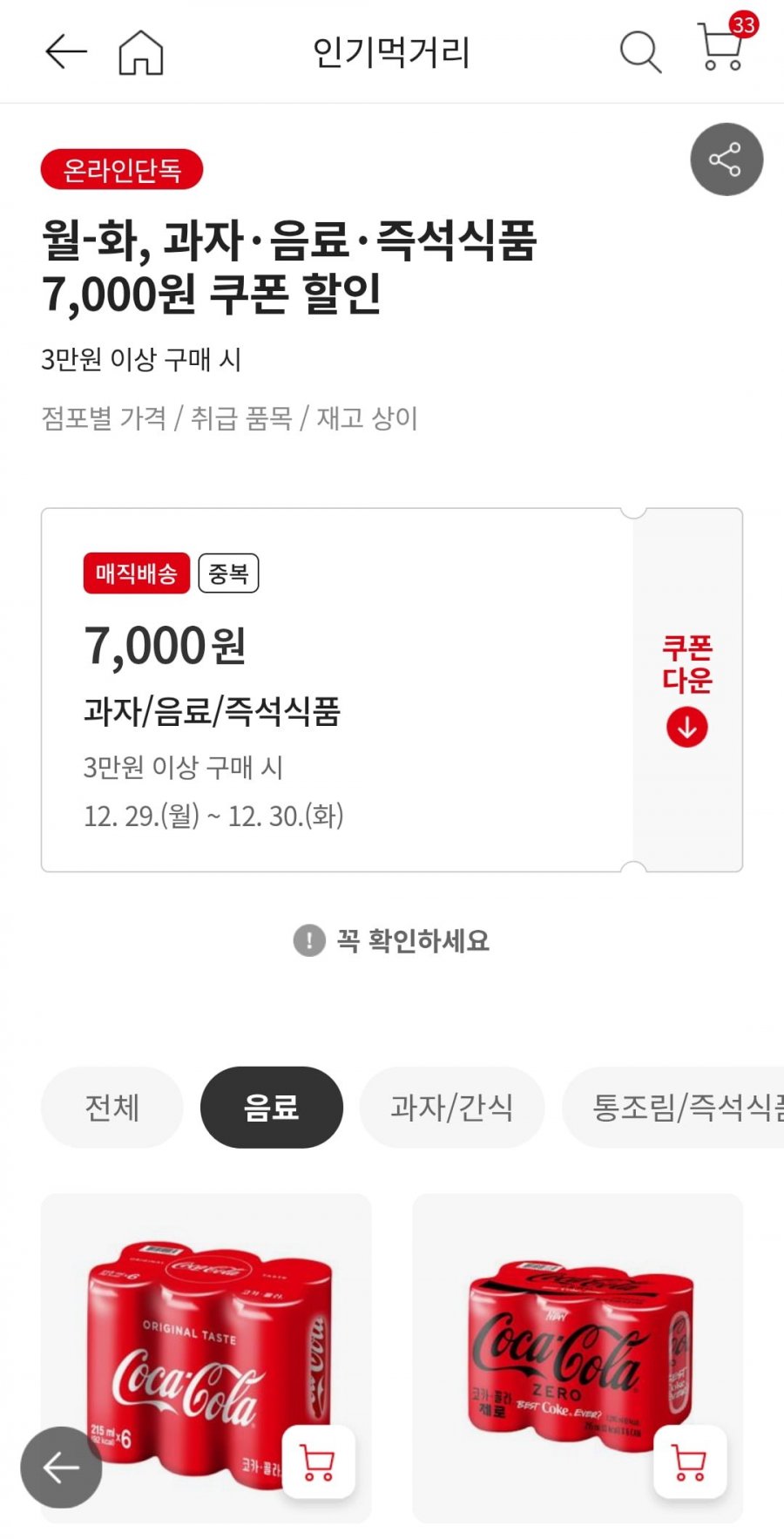This screenshot has width=784, height=1539.
Task: Open the home icon in the header
Action: point(140,52)
